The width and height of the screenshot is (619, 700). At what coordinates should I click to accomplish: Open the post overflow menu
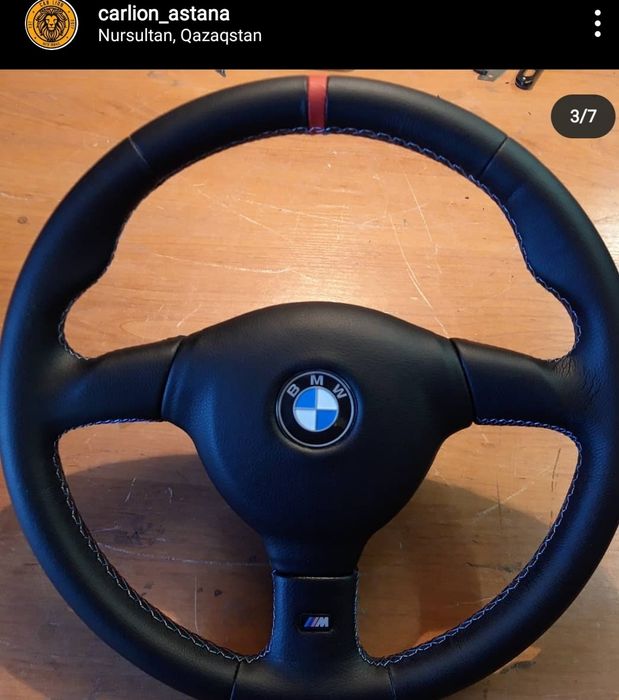tap(597, 24)
